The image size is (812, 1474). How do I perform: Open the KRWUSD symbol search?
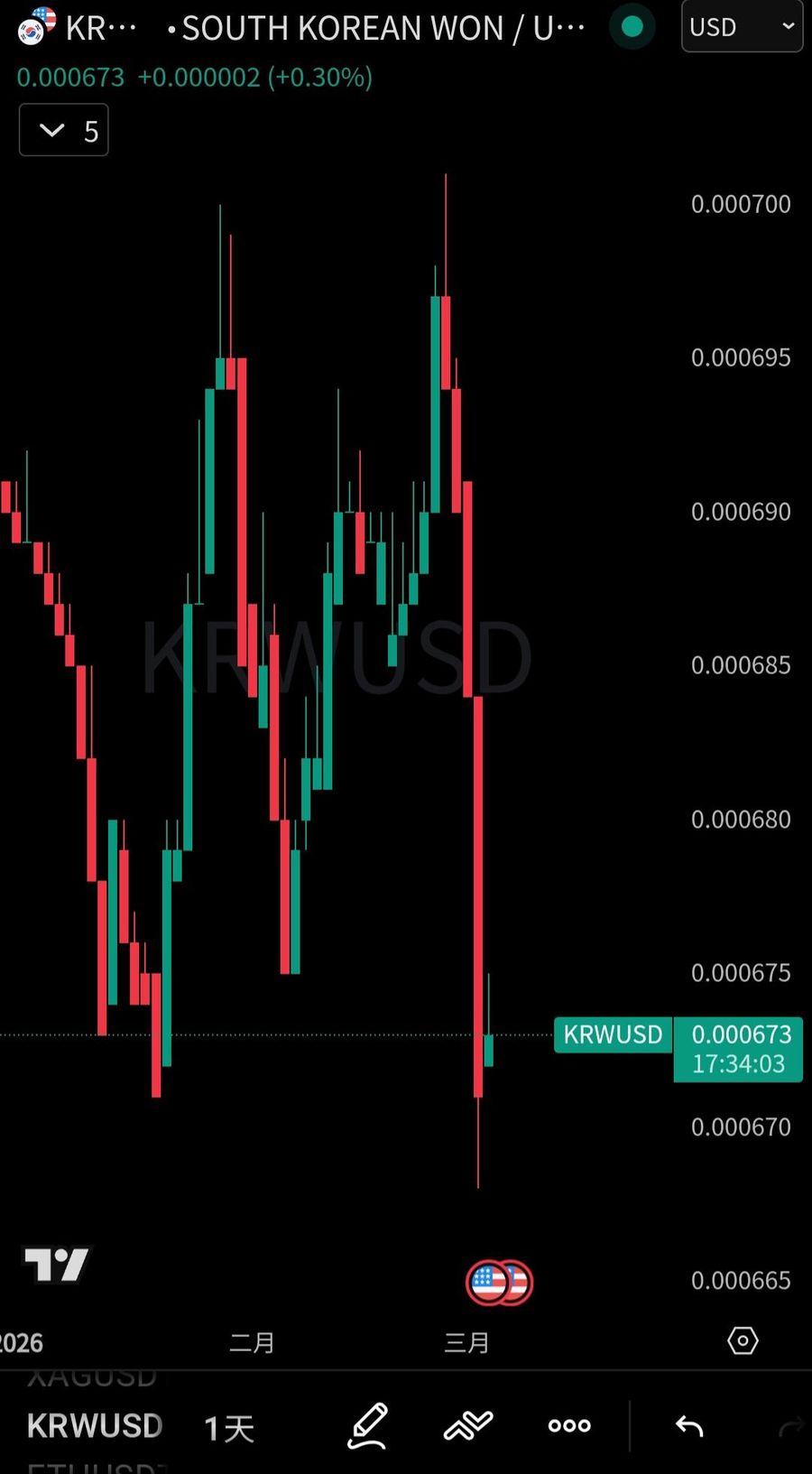click(x=95, y=1426)
